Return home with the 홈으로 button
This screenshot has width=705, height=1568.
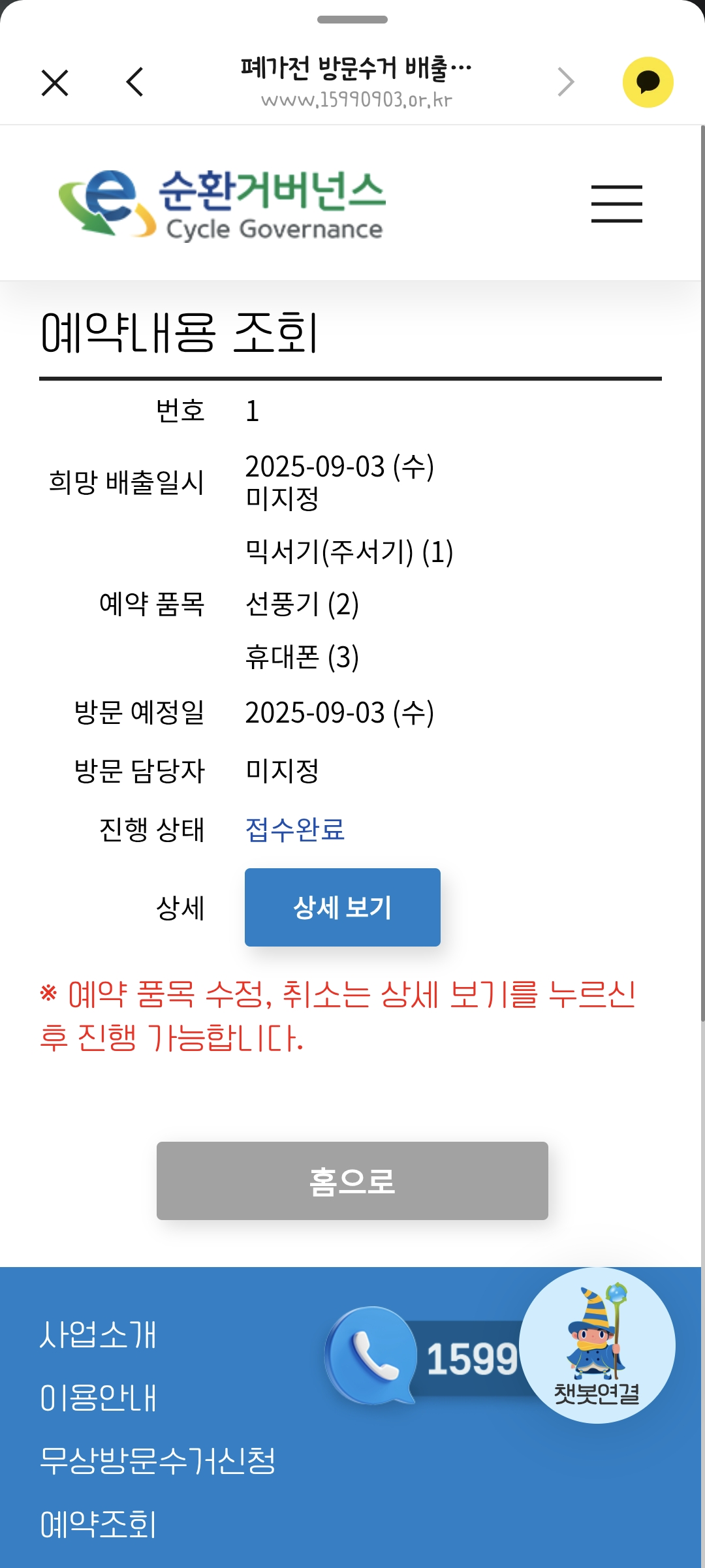352,1180
